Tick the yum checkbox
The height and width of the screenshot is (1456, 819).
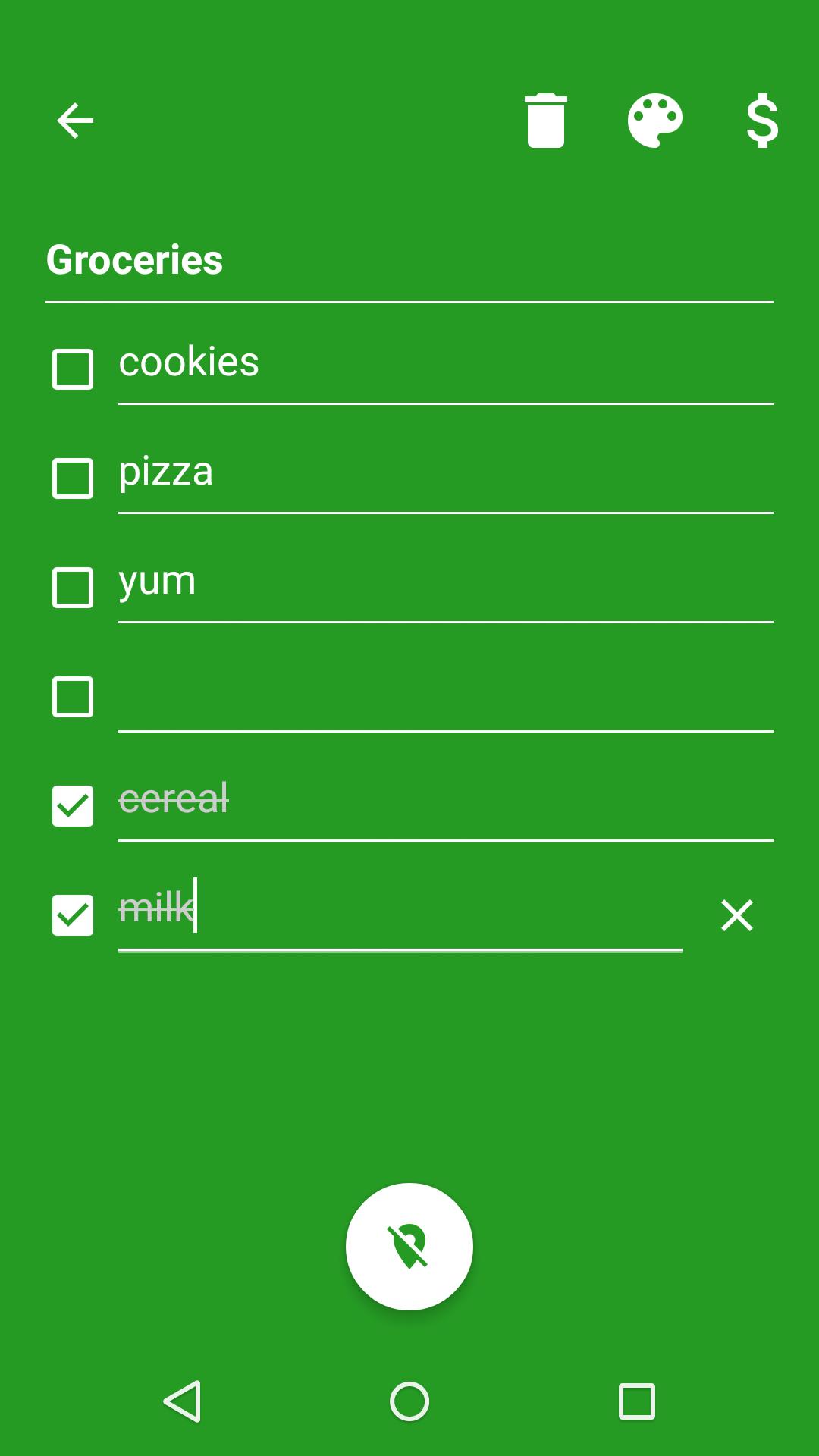73,588
